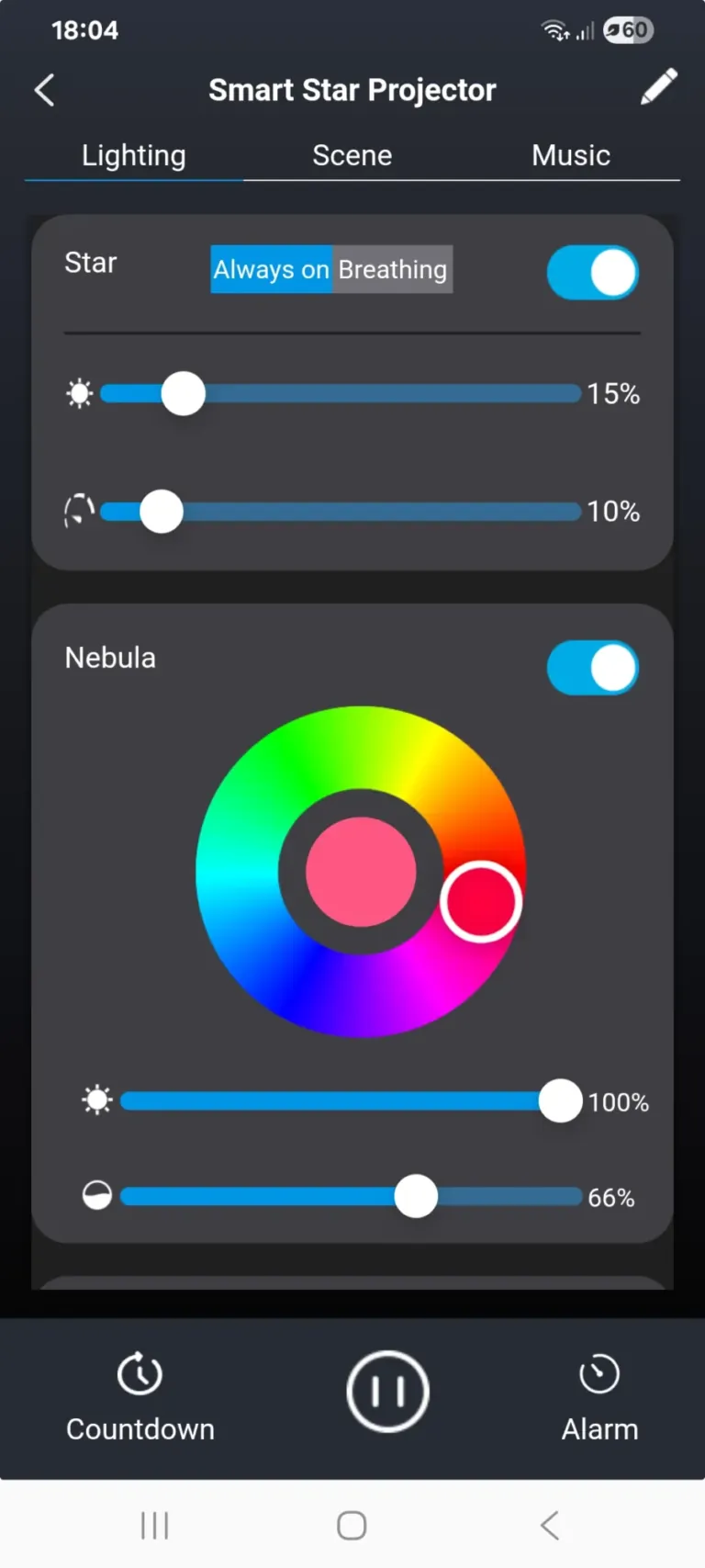This screenshot has width=705, height=1568.
Task: Tap the system home button
Action: [x=352, y=1525]
